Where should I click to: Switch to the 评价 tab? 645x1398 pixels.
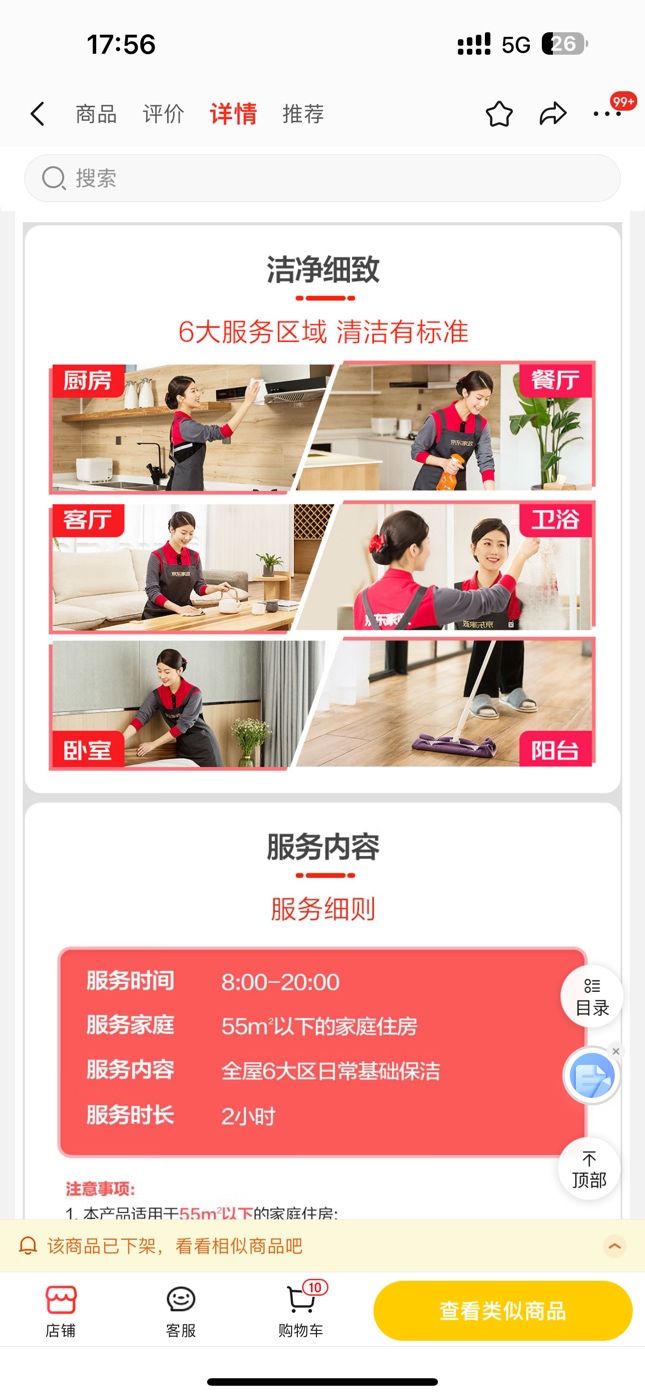point(163,114)
